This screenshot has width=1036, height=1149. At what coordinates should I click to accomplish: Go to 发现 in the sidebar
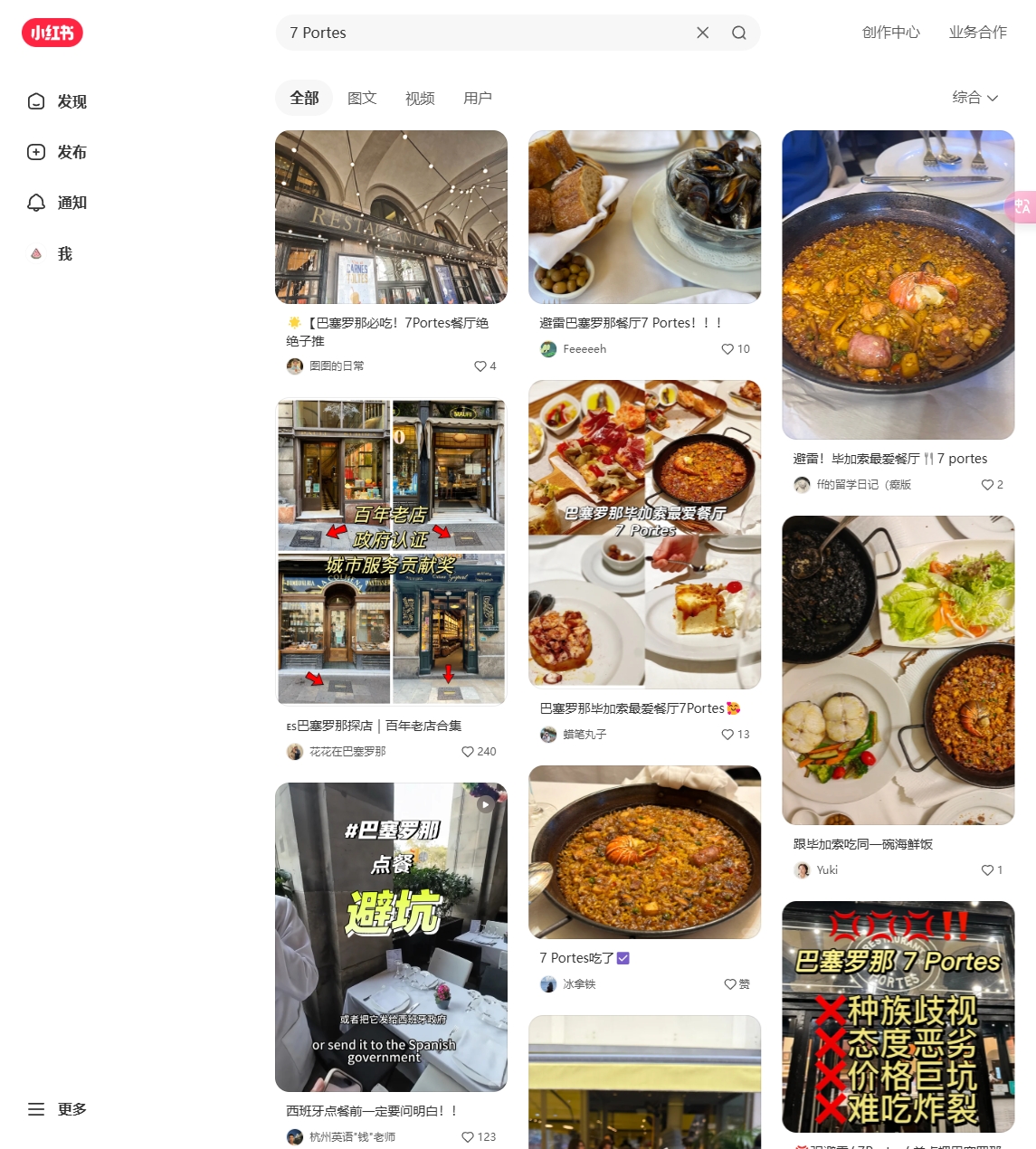coord(58,101)
